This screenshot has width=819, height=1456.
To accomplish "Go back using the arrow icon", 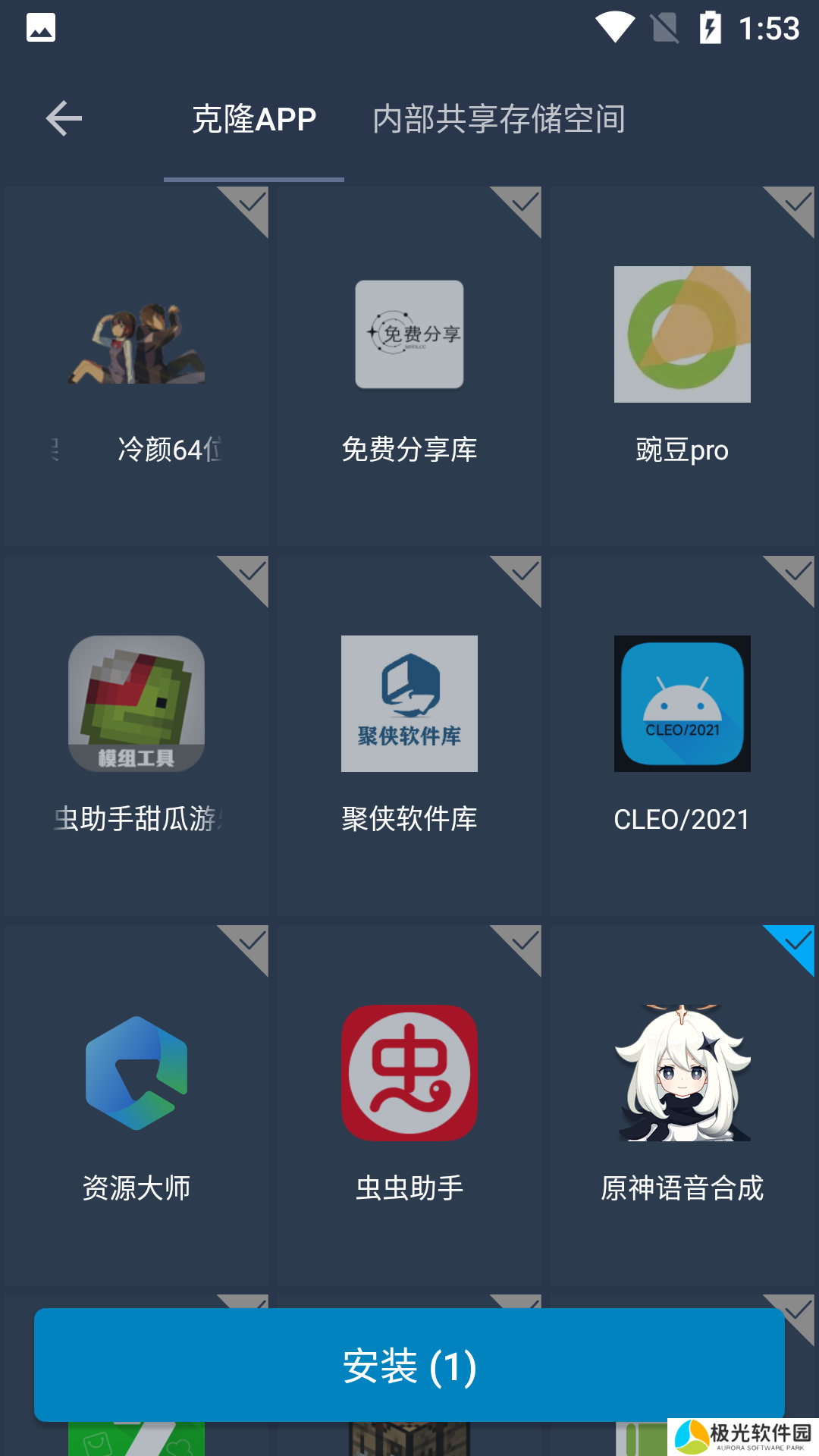I will pos(64,119).
